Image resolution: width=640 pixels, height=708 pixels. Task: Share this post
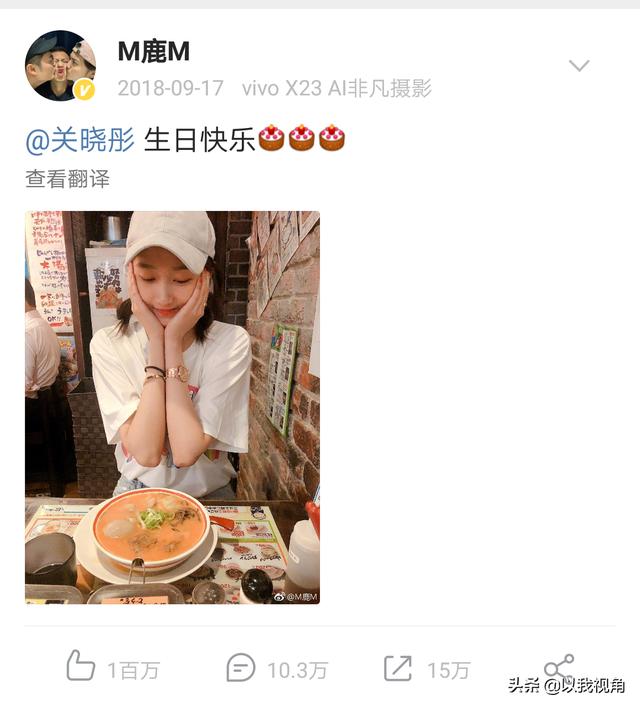click(x=559, y=667)
